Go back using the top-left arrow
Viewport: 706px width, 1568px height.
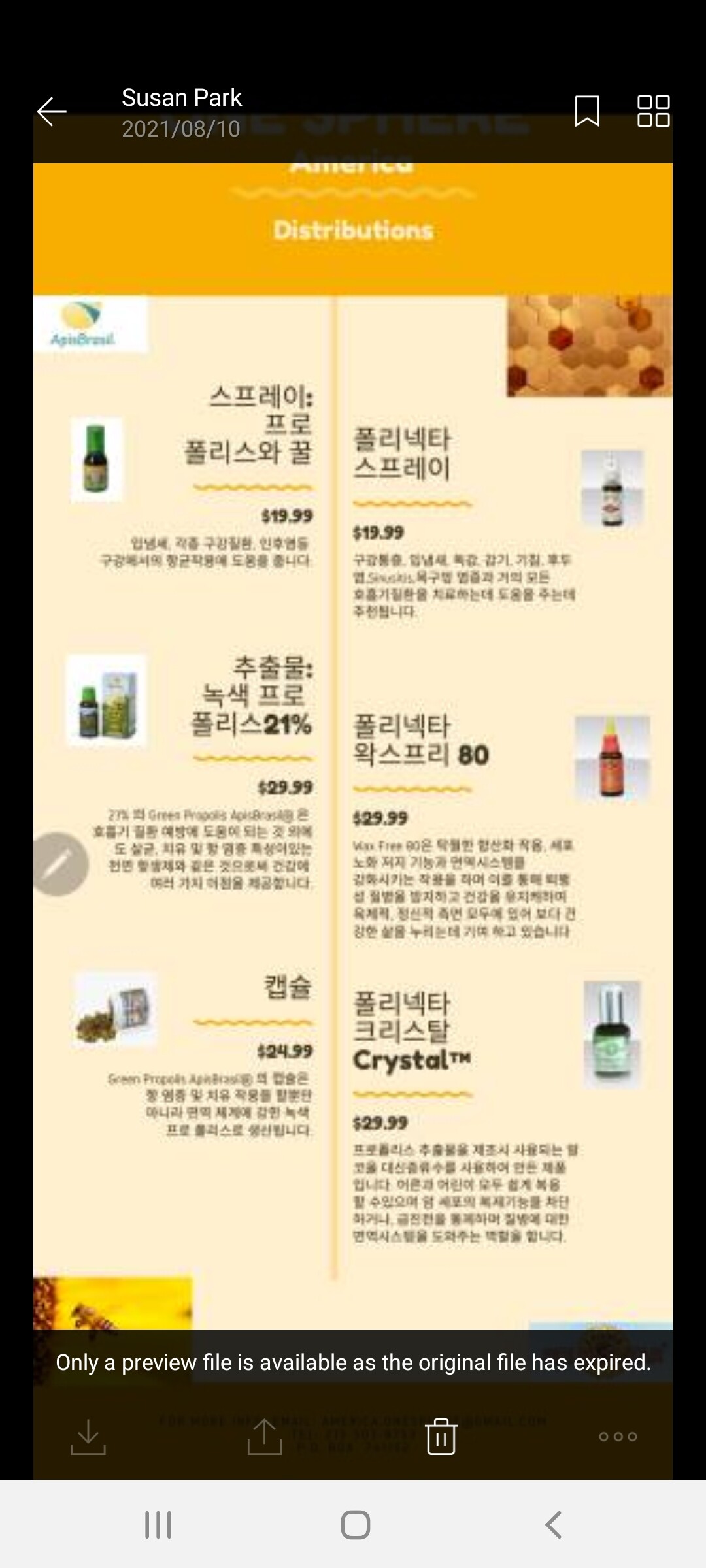click(51, 112)
